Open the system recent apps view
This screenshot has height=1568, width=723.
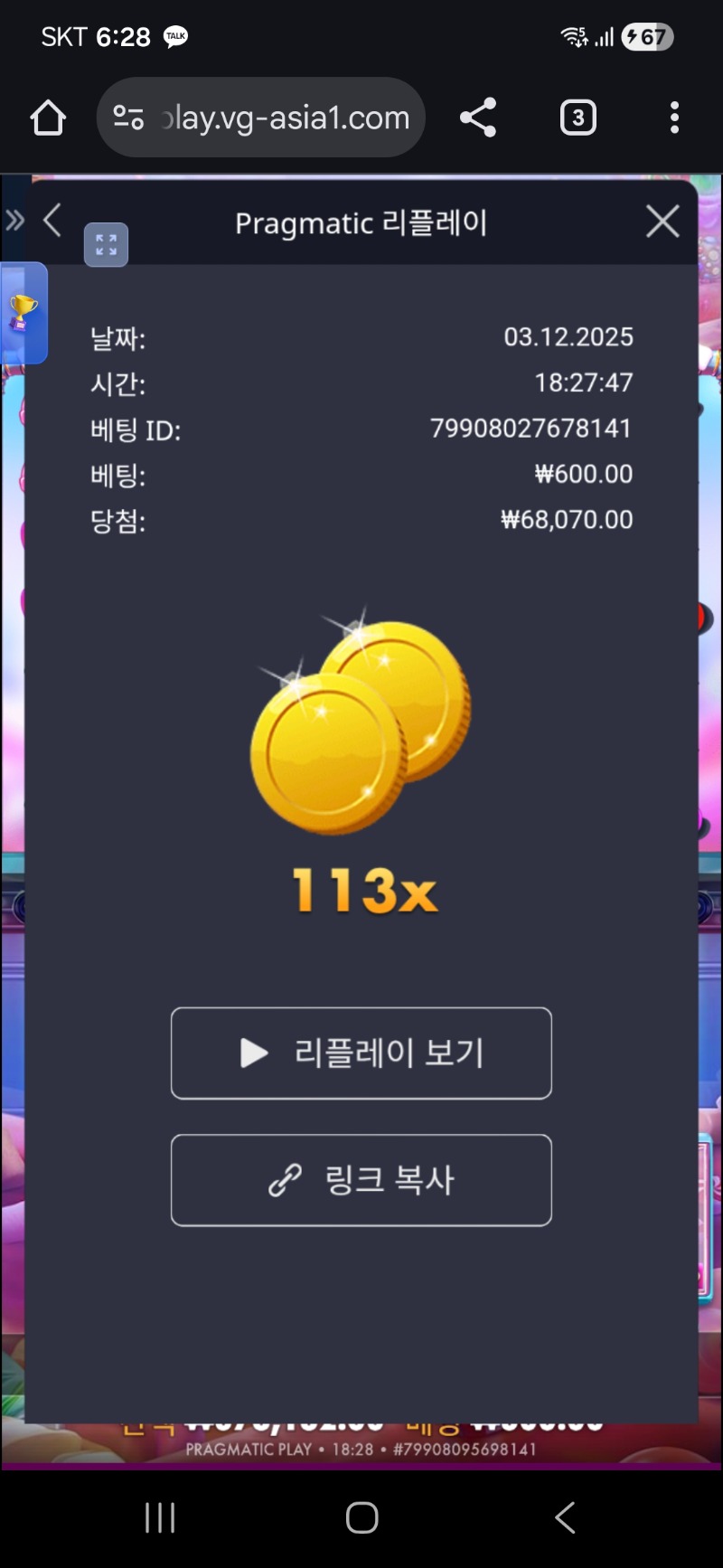[160, 1517]
